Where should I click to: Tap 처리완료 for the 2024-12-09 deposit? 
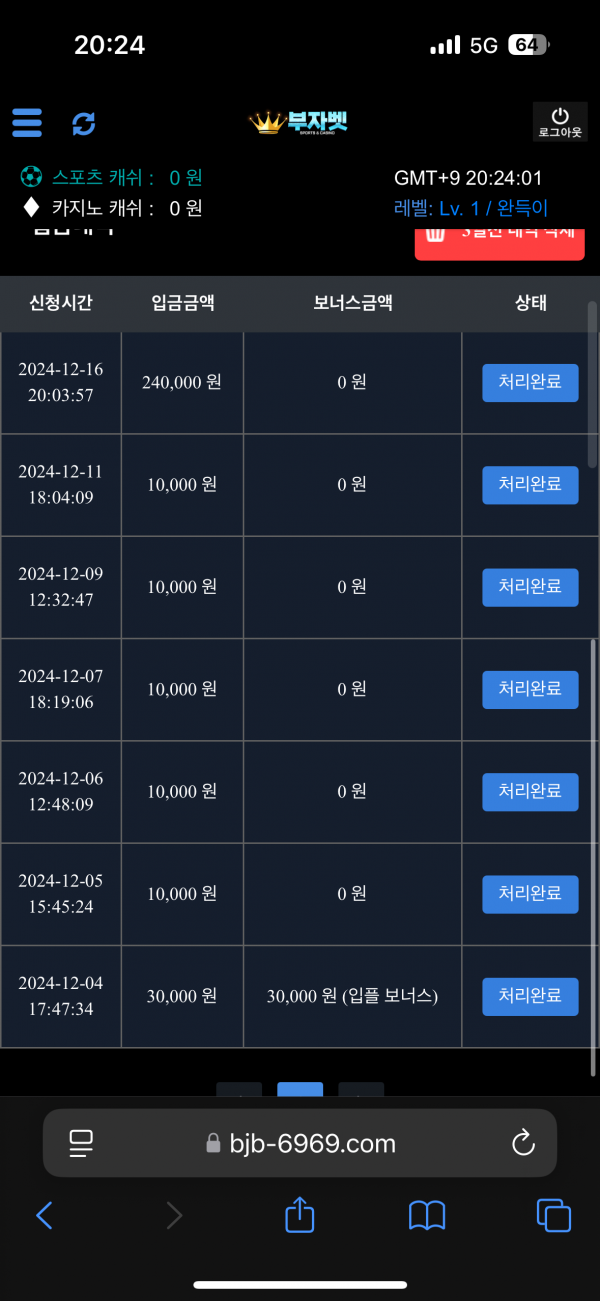click(530, 587)
